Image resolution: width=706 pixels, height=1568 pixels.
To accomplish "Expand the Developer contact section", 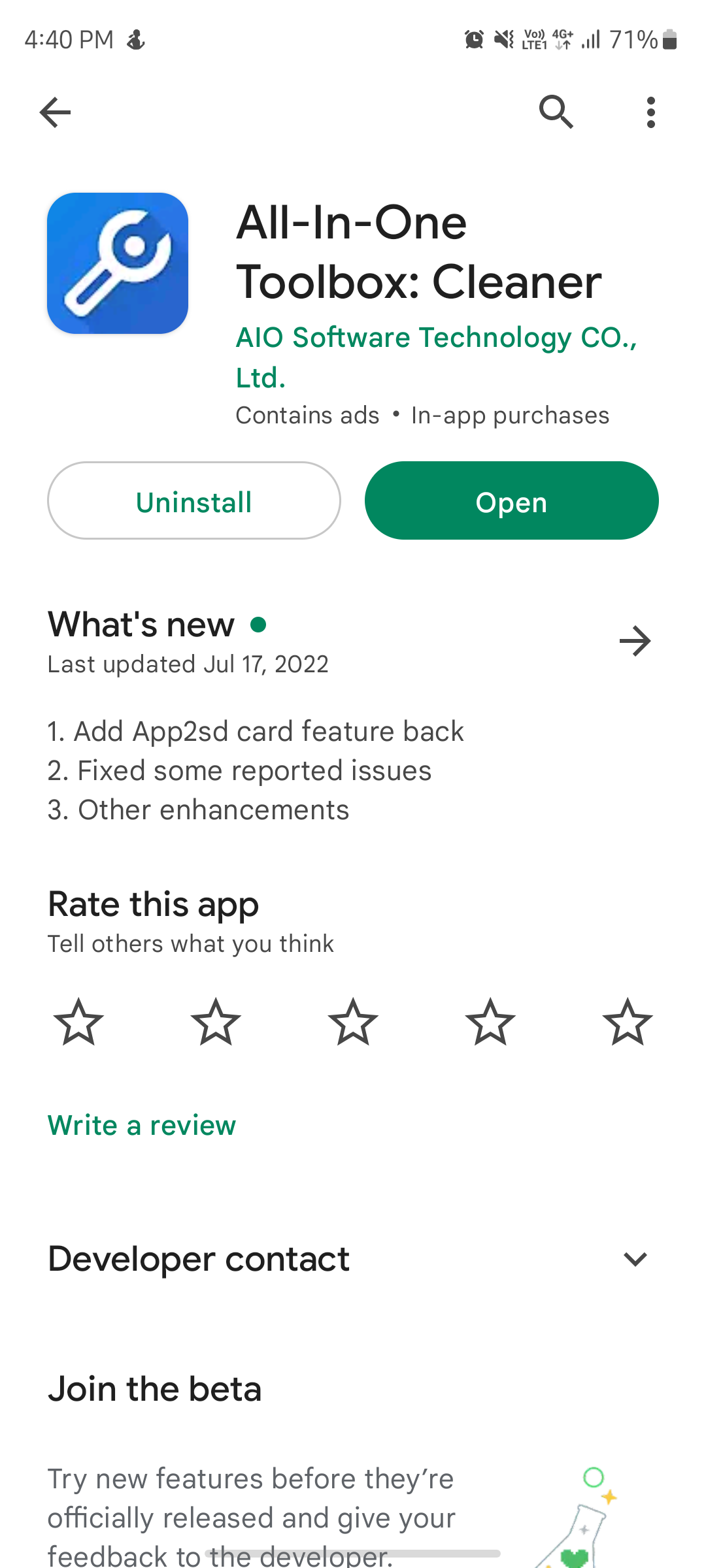I will (635, 1259).
